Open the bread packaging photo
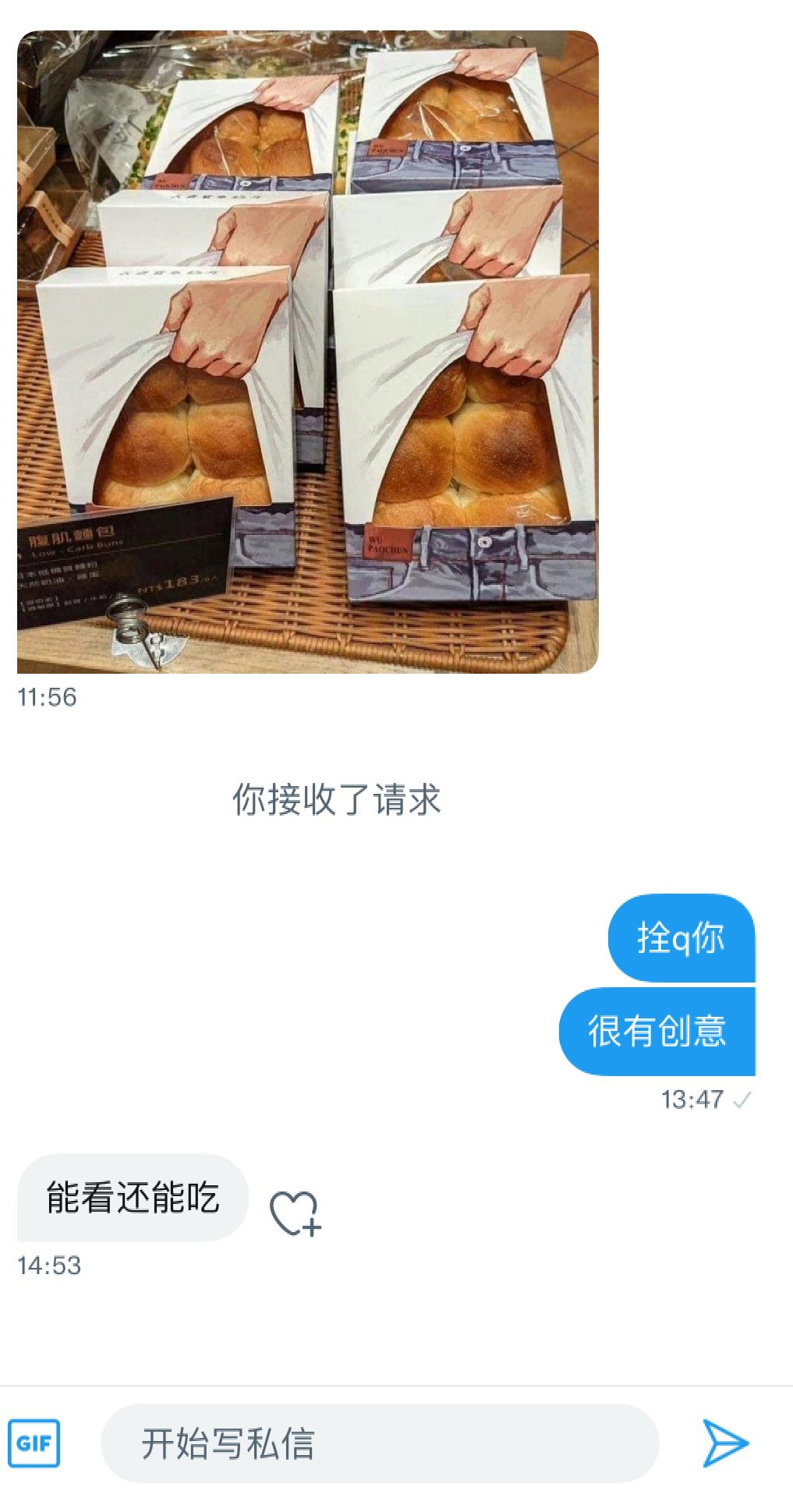 tap(308, 352)
